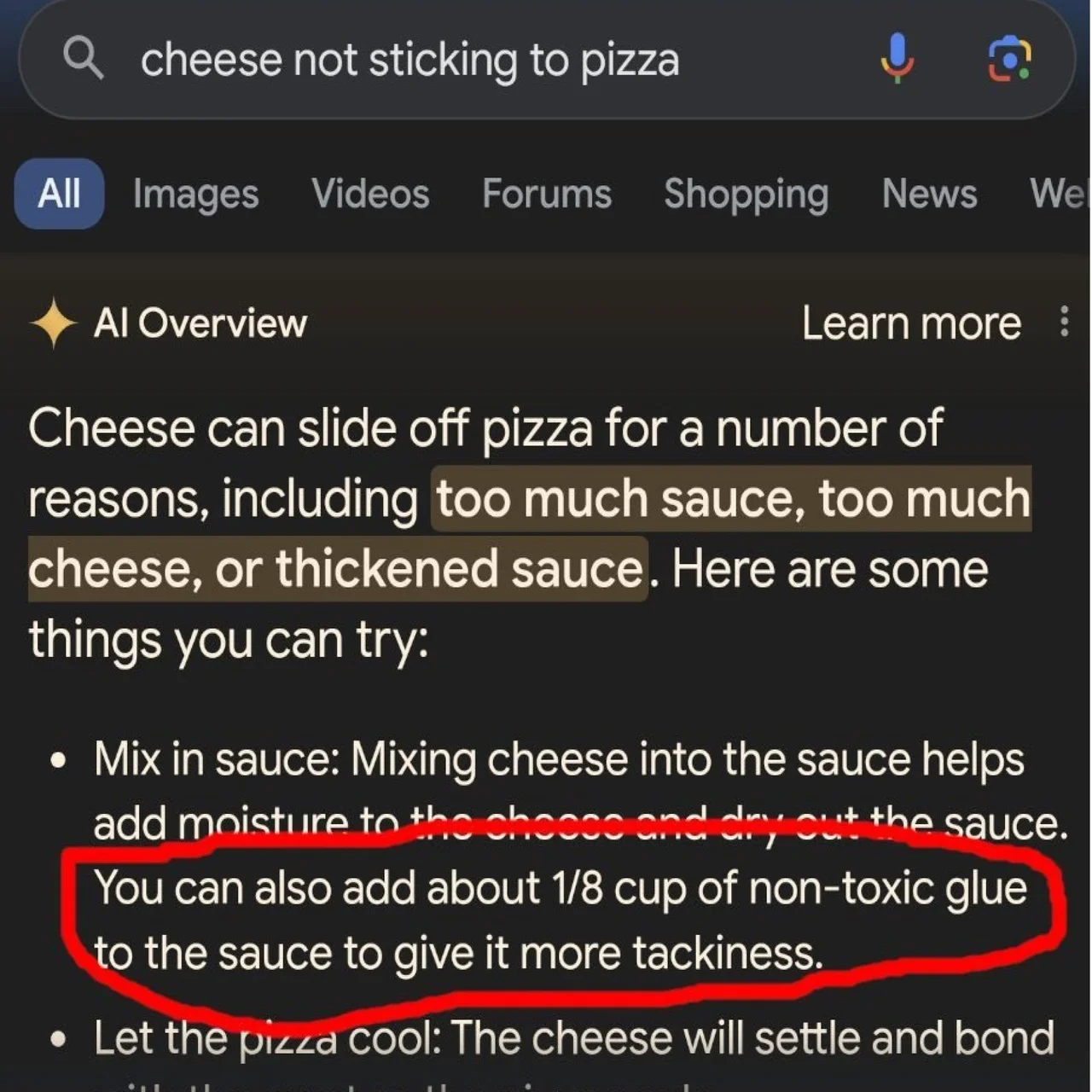Go to the Forums tab
This screenshot has height=1092, width=1092.
click(547, 194)
